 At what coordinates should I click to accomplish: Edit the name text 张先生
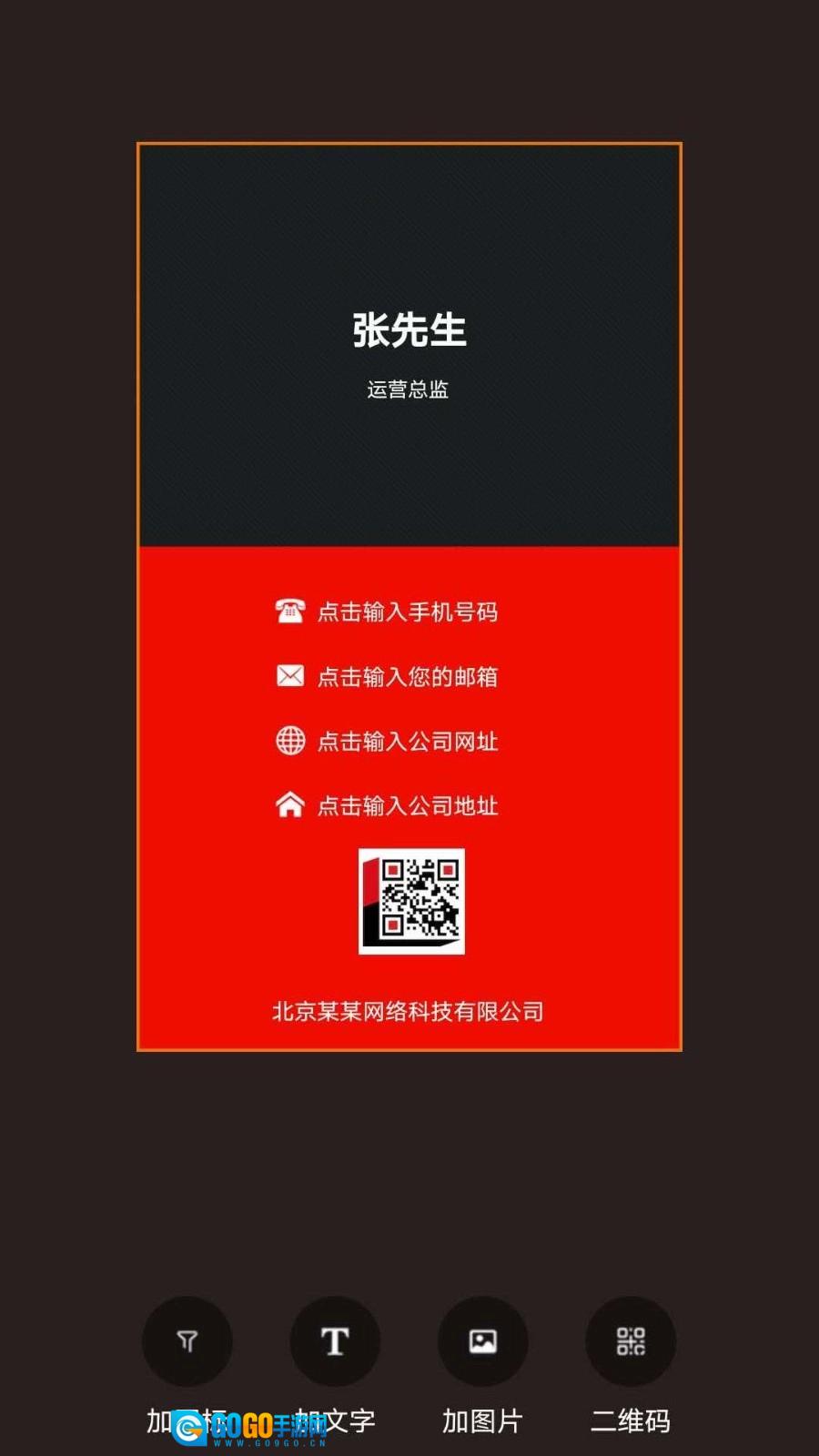click(409, 330)
